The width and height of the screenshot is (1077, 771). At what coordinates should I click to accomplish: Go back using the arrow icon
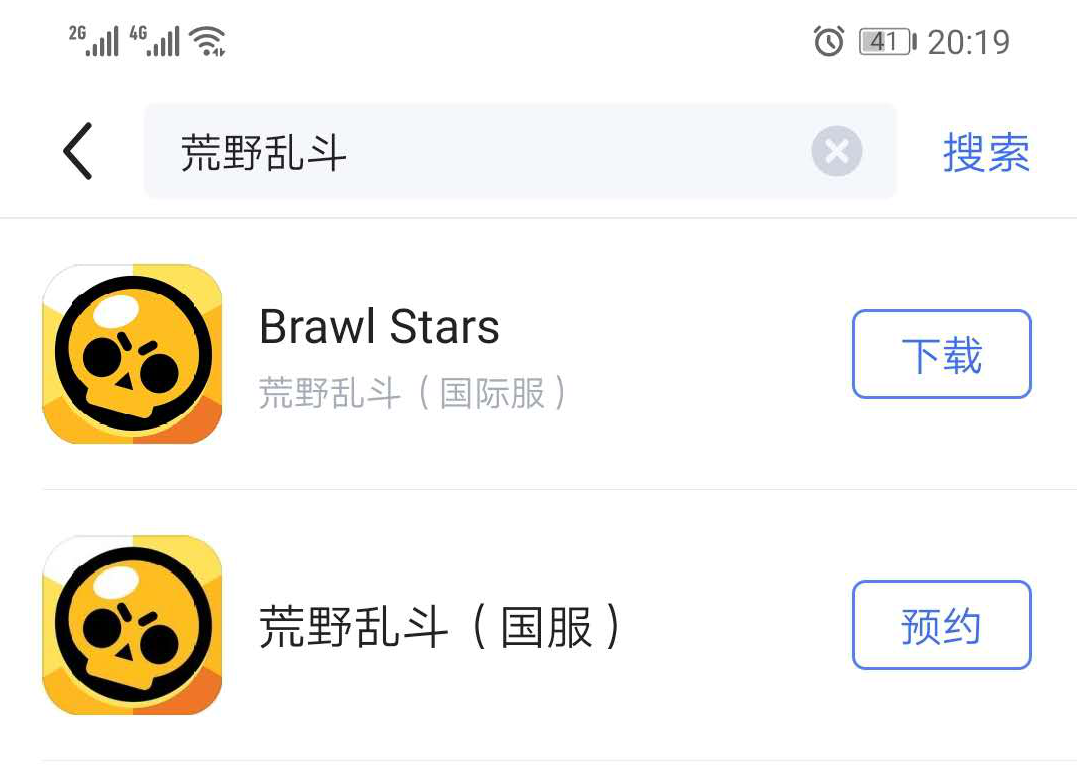pyautogui.click(x=78, y=152)
